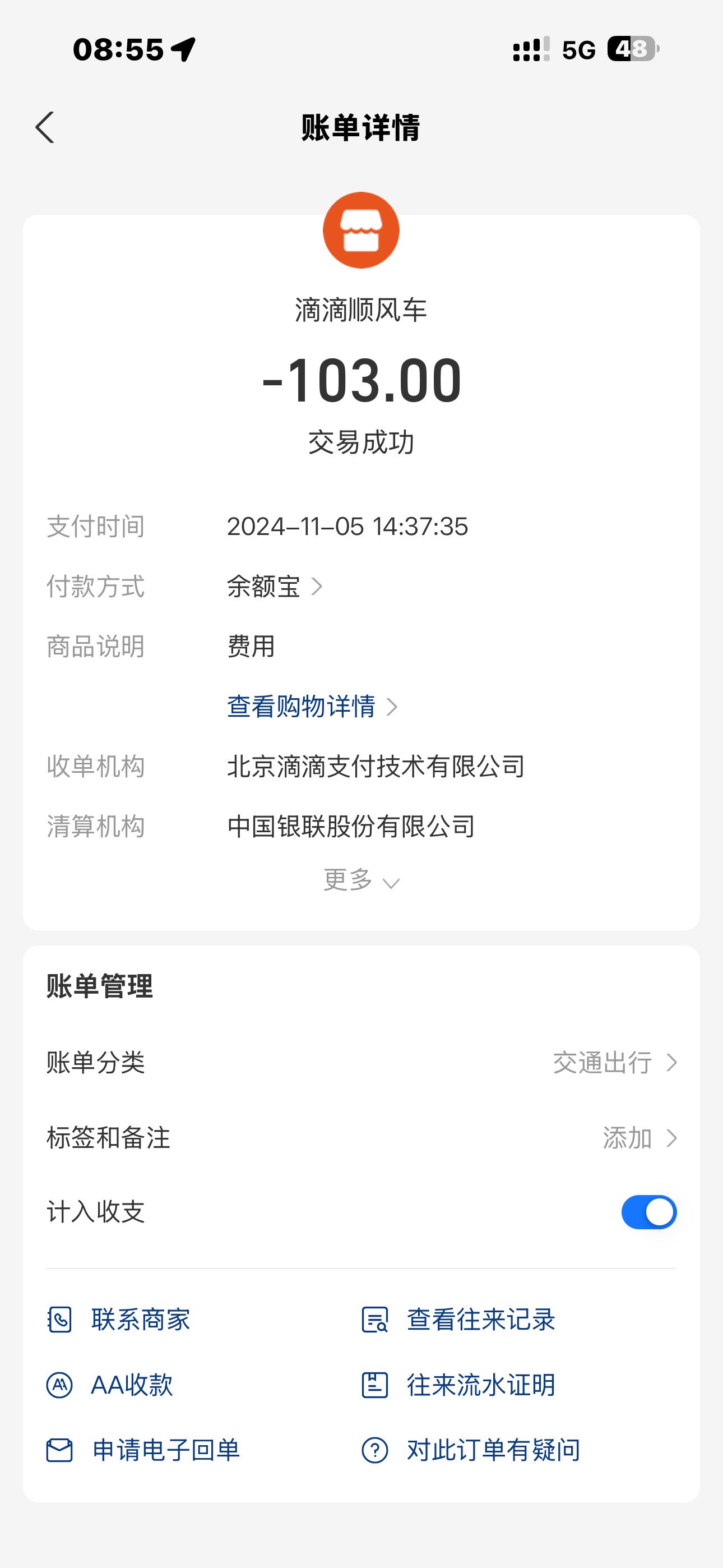Screen dimensions: 723x1568
Task: Change 账单分类 from 交通出行
Action: coord(361,1063)
